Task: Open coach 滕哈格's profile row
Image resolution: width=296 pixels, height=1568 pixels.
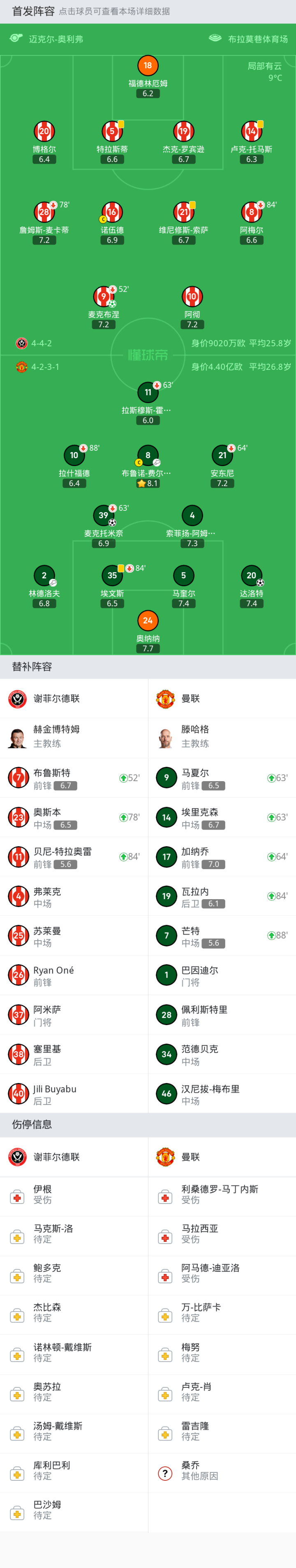Action: [x=222, y=737]
